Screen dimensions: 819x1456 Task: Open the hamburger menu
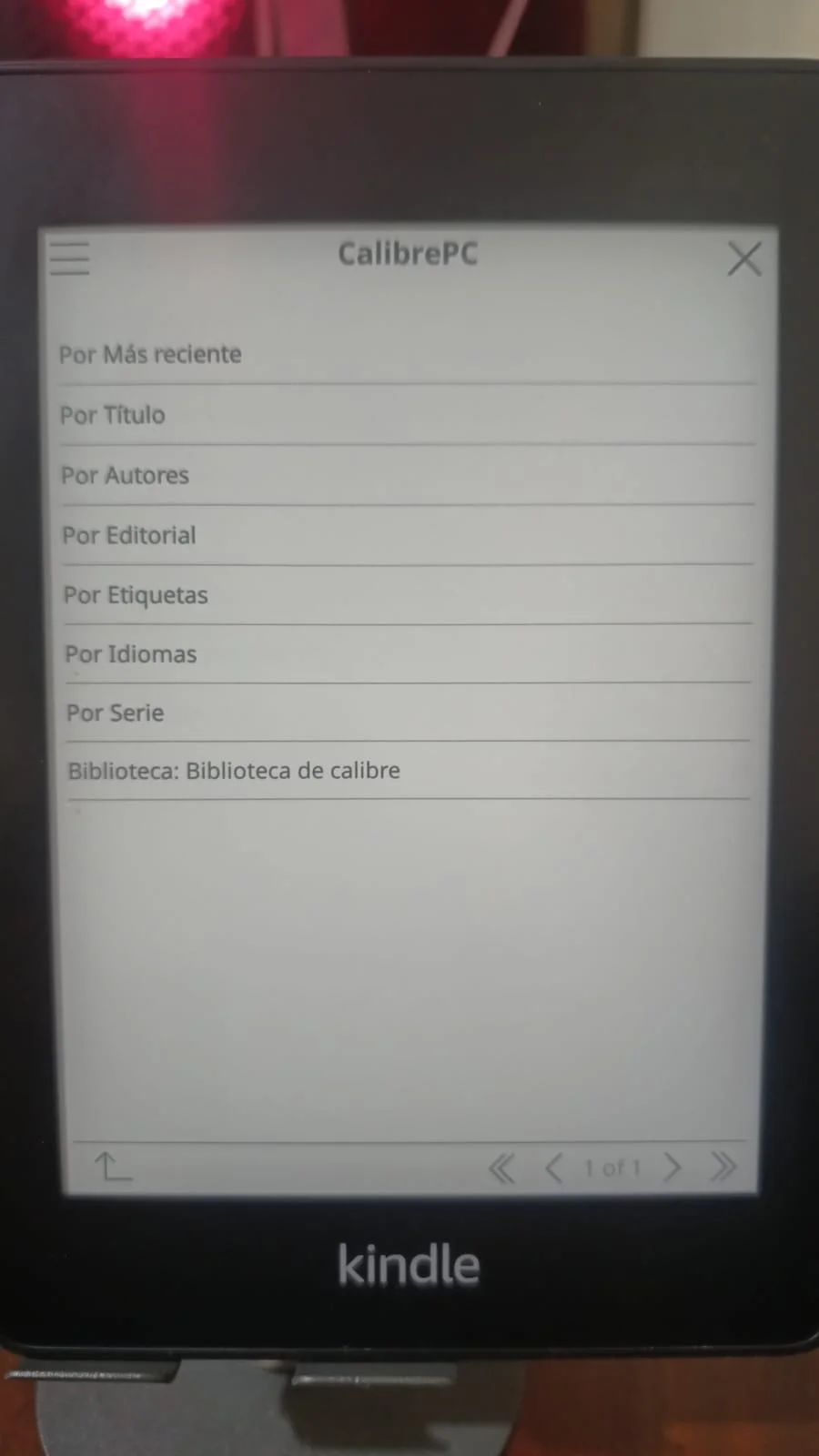pos(69,258)
